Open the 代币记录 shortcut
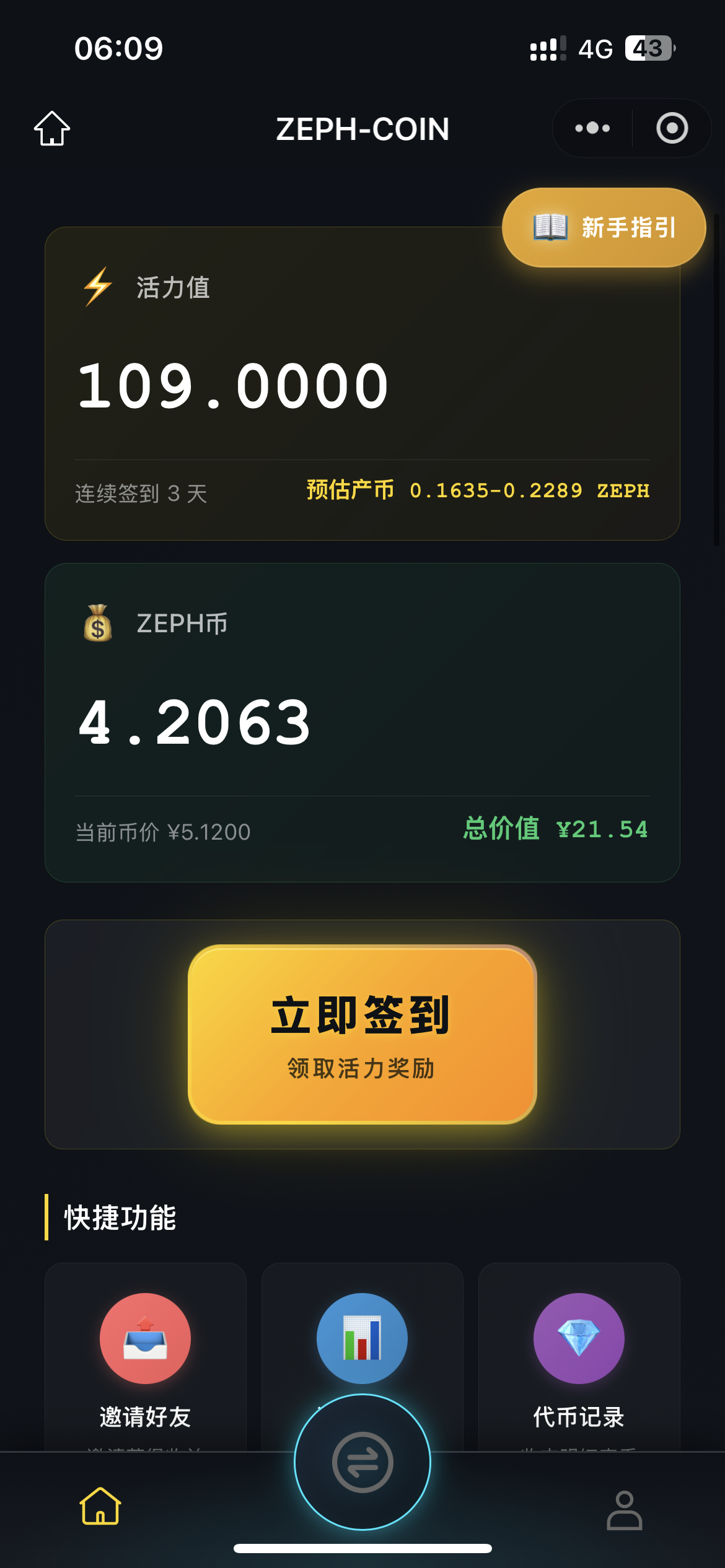The width and height of the screenshot is (725, 1568). click(579, 1356)
